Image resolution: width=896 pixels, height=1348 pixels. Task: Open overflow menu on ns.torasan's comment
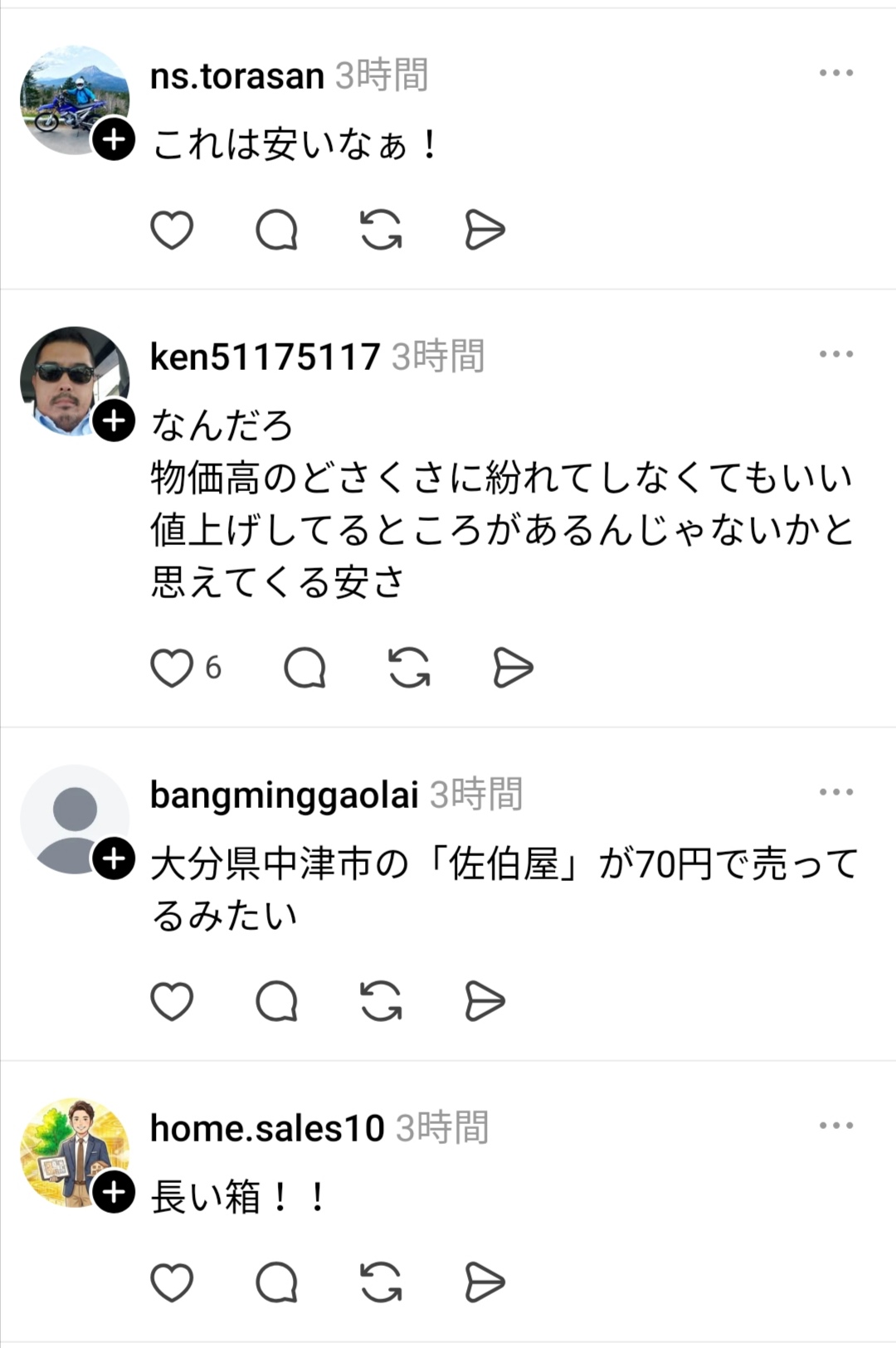(x=835, y=73)
